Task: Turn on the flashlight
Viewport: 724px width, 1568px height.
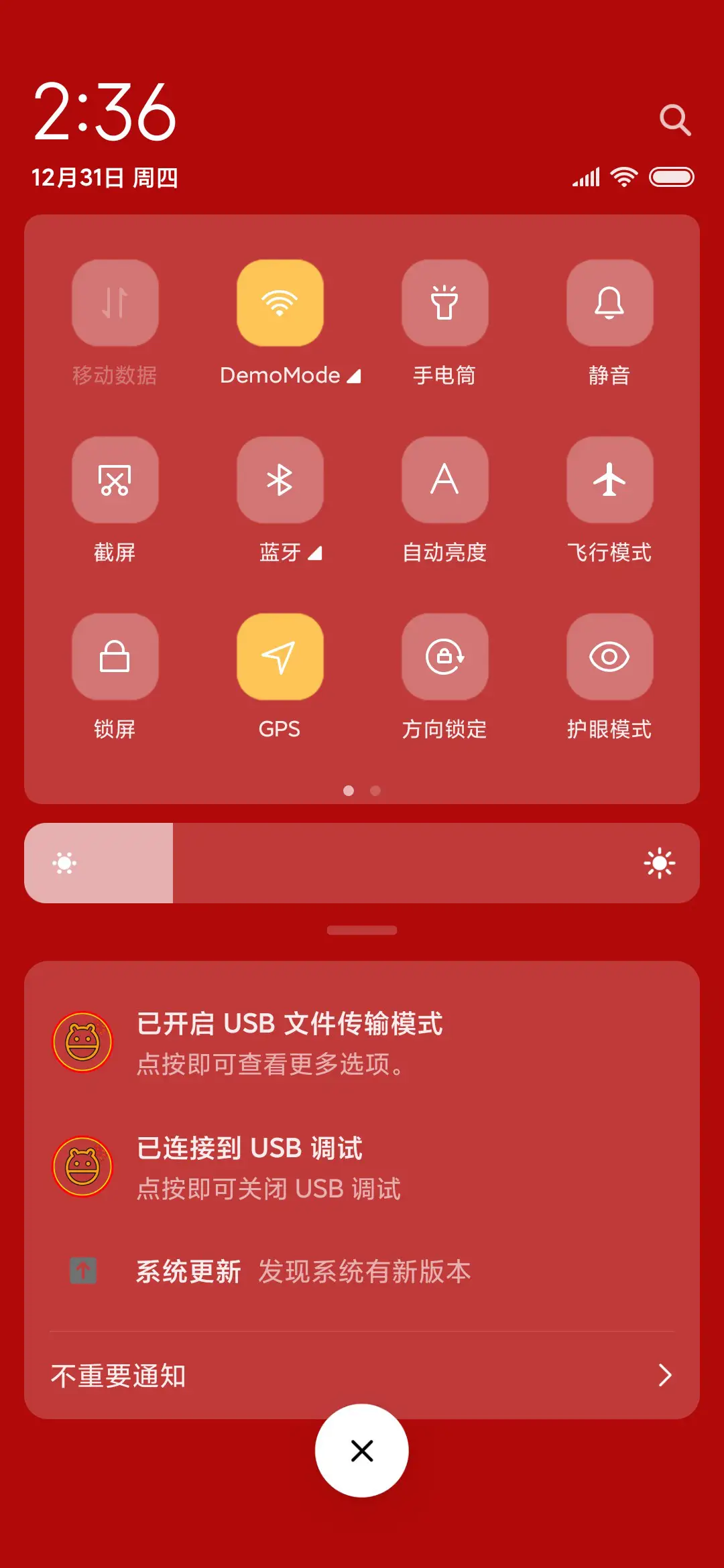Action: [444, 303]
